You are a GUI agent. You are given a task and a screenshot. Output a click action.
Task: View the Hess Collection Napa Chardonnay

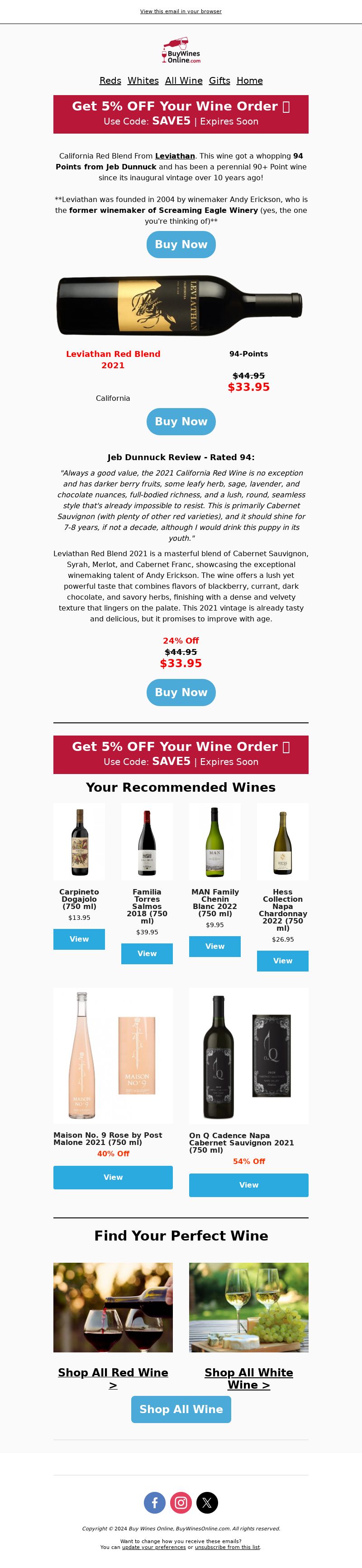coord(282,961)
